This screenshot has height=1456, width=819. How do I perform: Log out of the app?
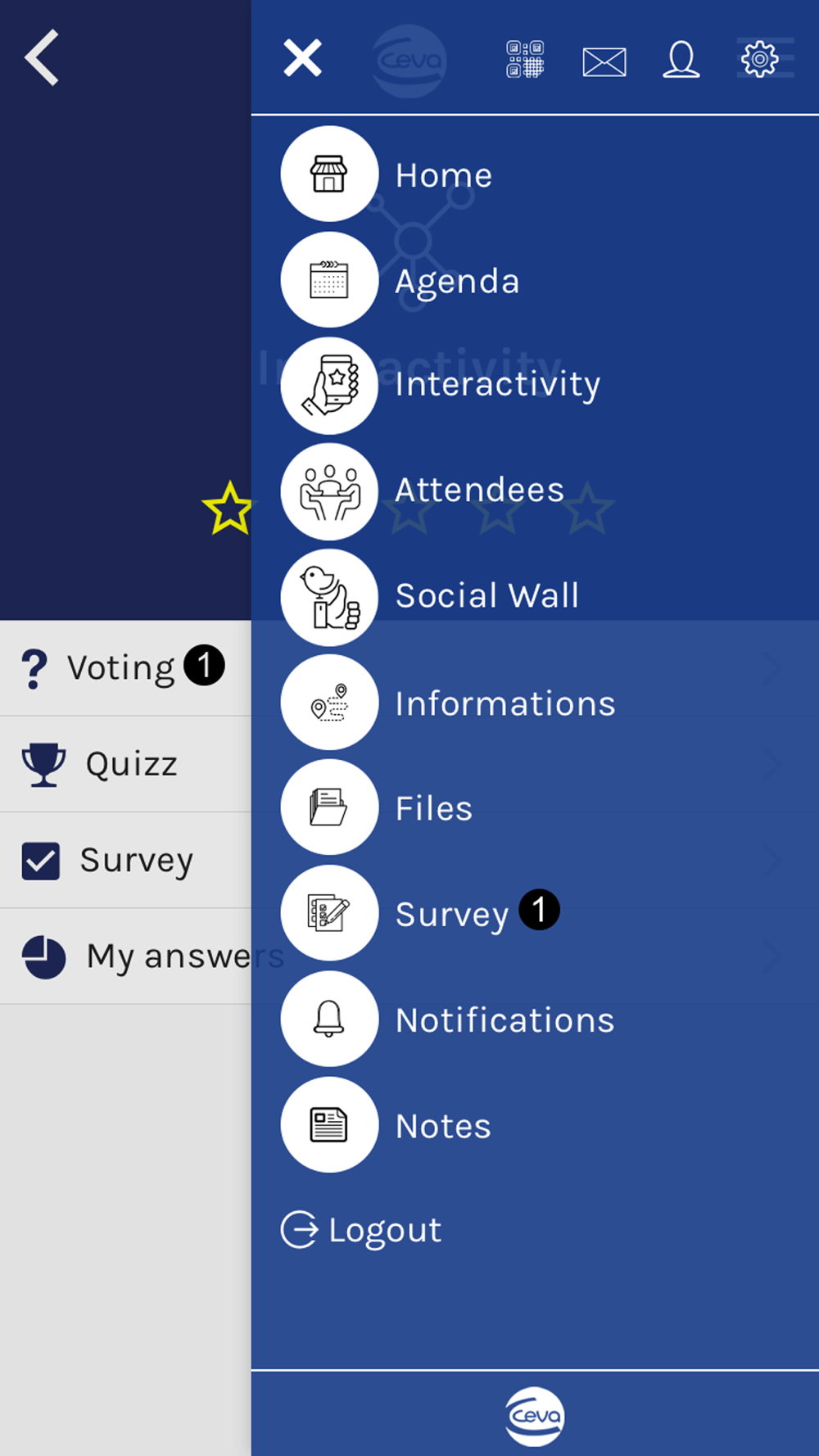point(361,1229)
